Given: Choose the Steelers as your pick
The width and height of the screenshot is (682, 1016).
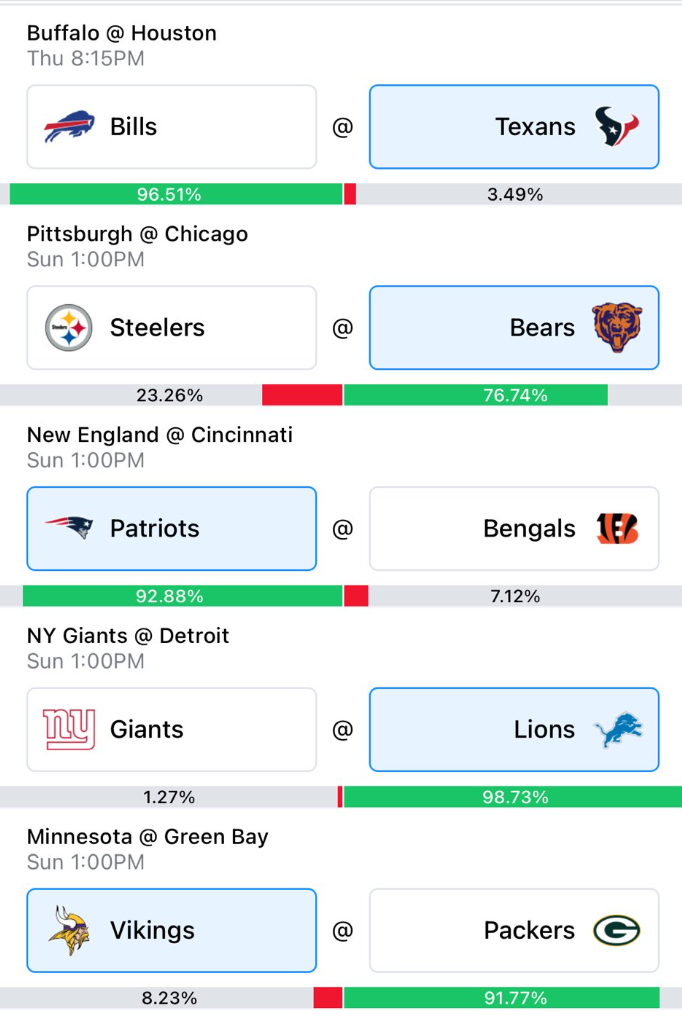Looking at the screenshot, I should tap(172, 328).
